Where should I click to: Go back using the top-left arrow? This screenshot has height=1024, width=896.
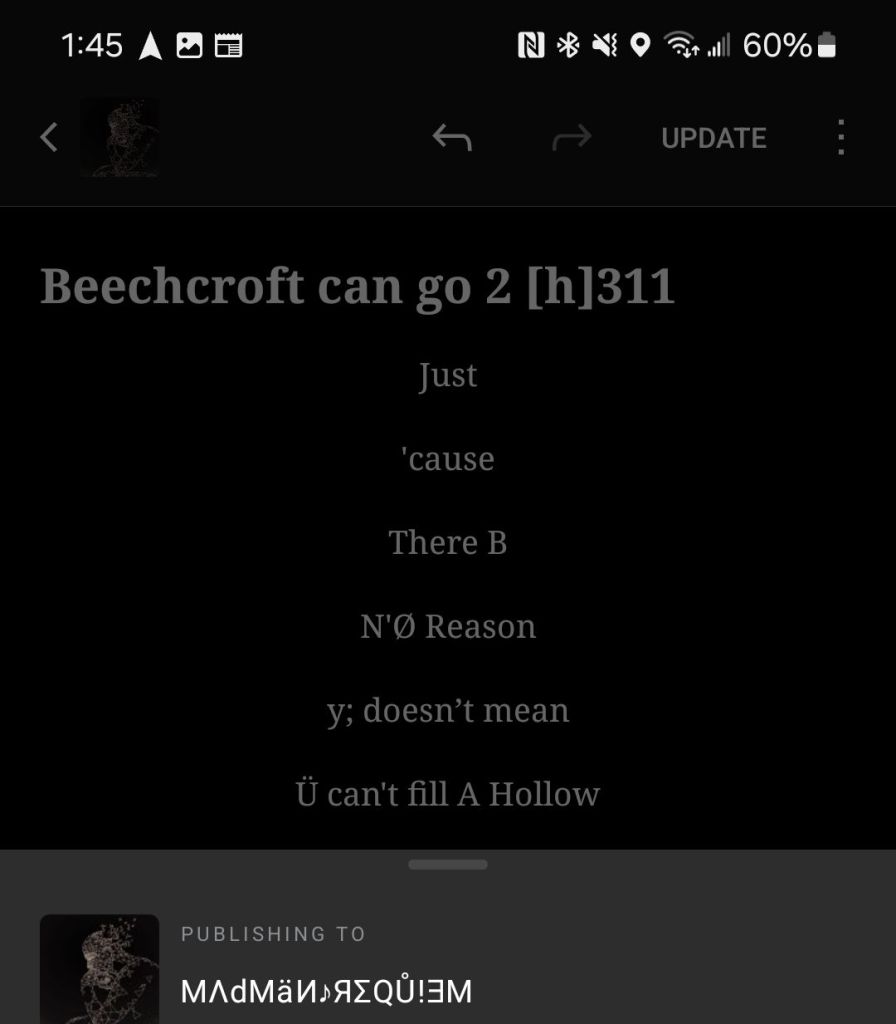tap(49, 138)
